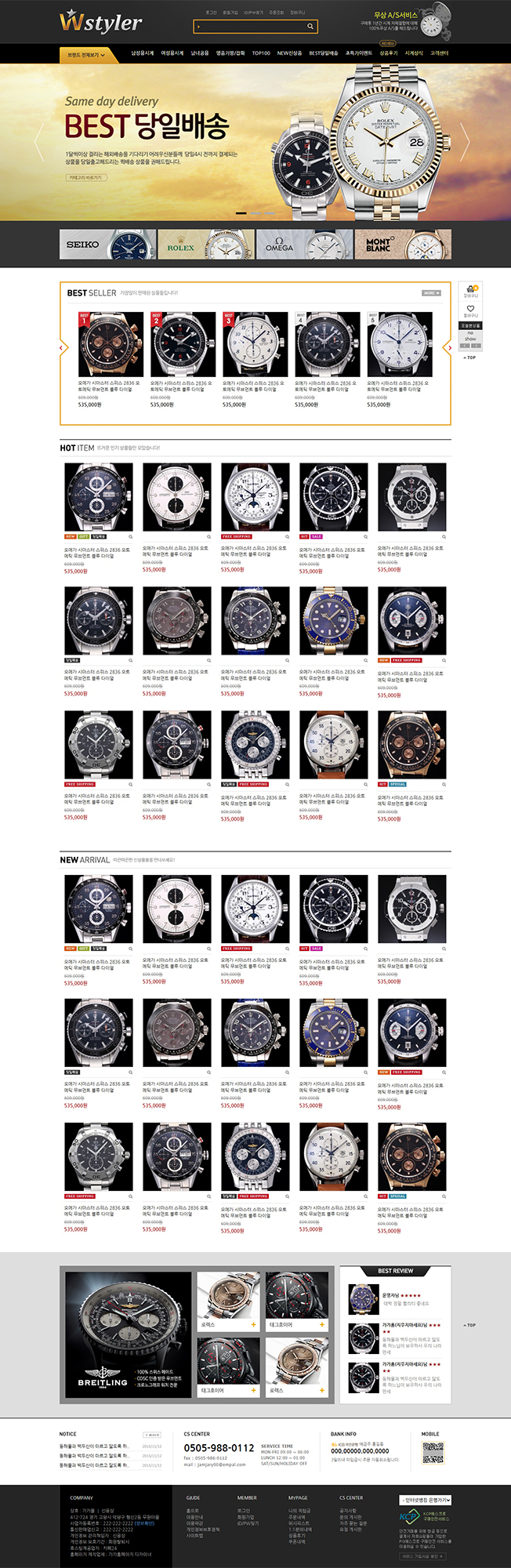Tap MORE in the Best Seller box
Viewport: 511px width, 1568px height.
point(432,293)
